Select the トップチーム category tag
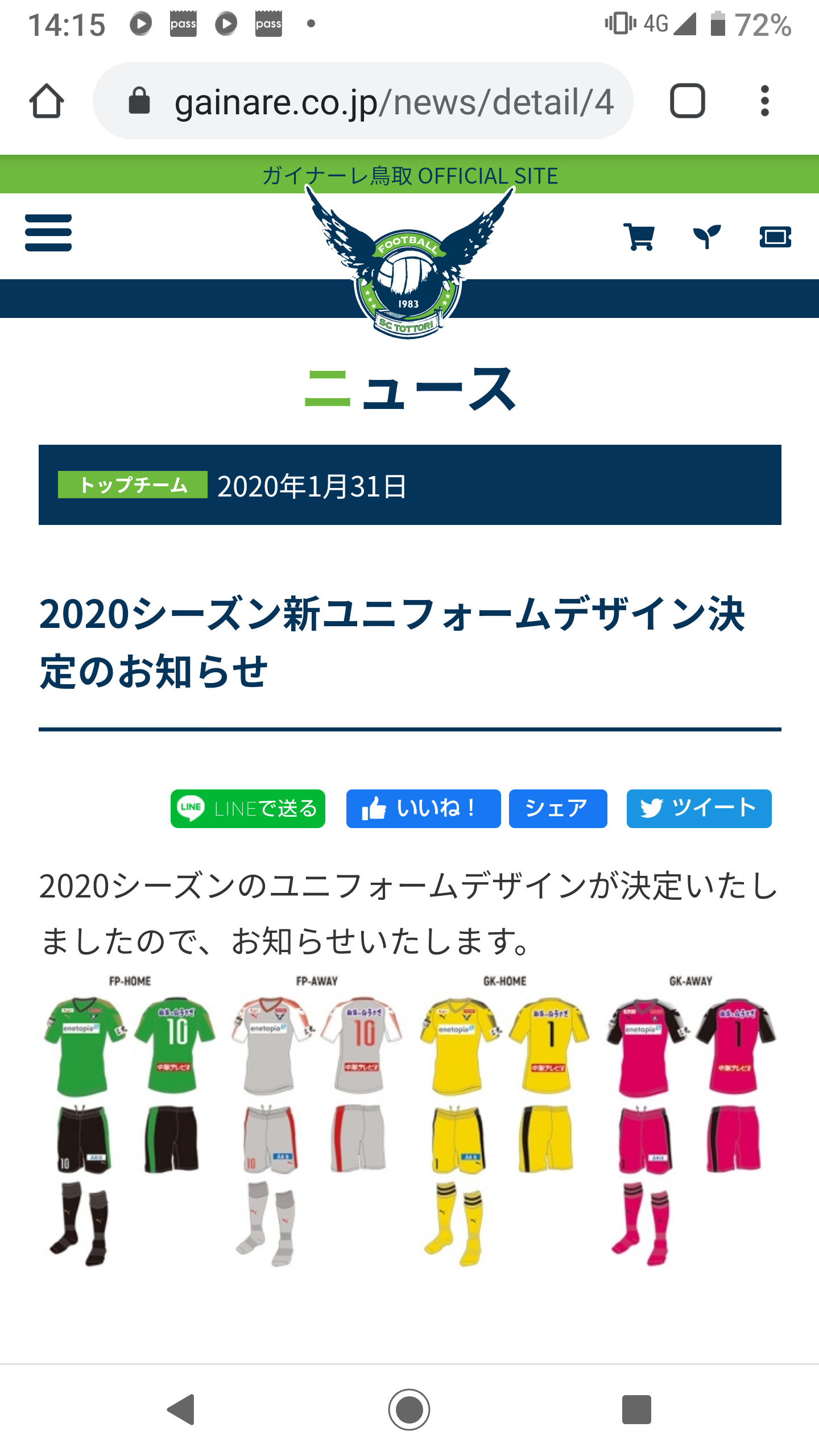The height and width of the screenshot is (1456, 819). [133, 485]
